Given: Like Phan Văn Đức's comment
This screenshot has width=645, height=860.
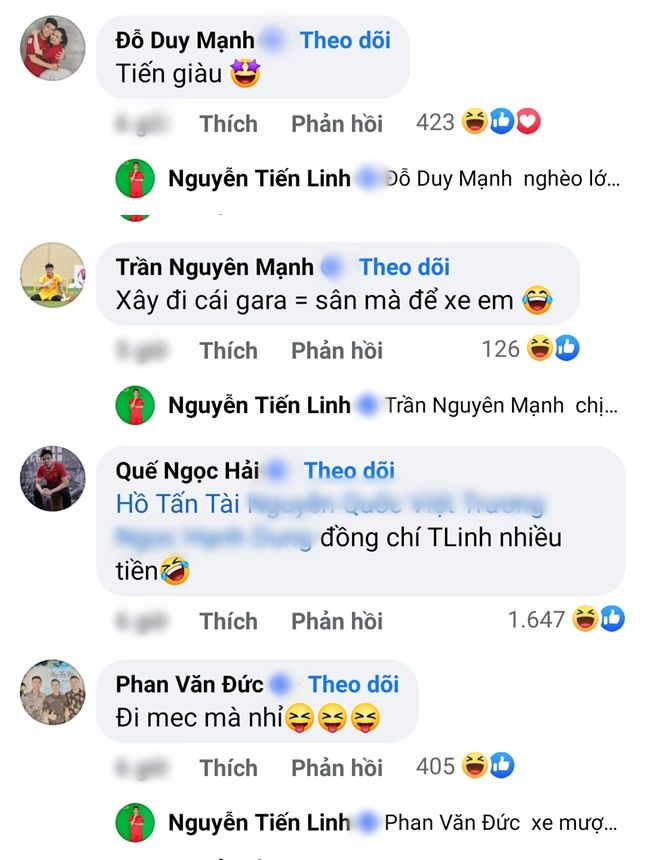Looking at the screenshot, I should [x=228, y=768].
